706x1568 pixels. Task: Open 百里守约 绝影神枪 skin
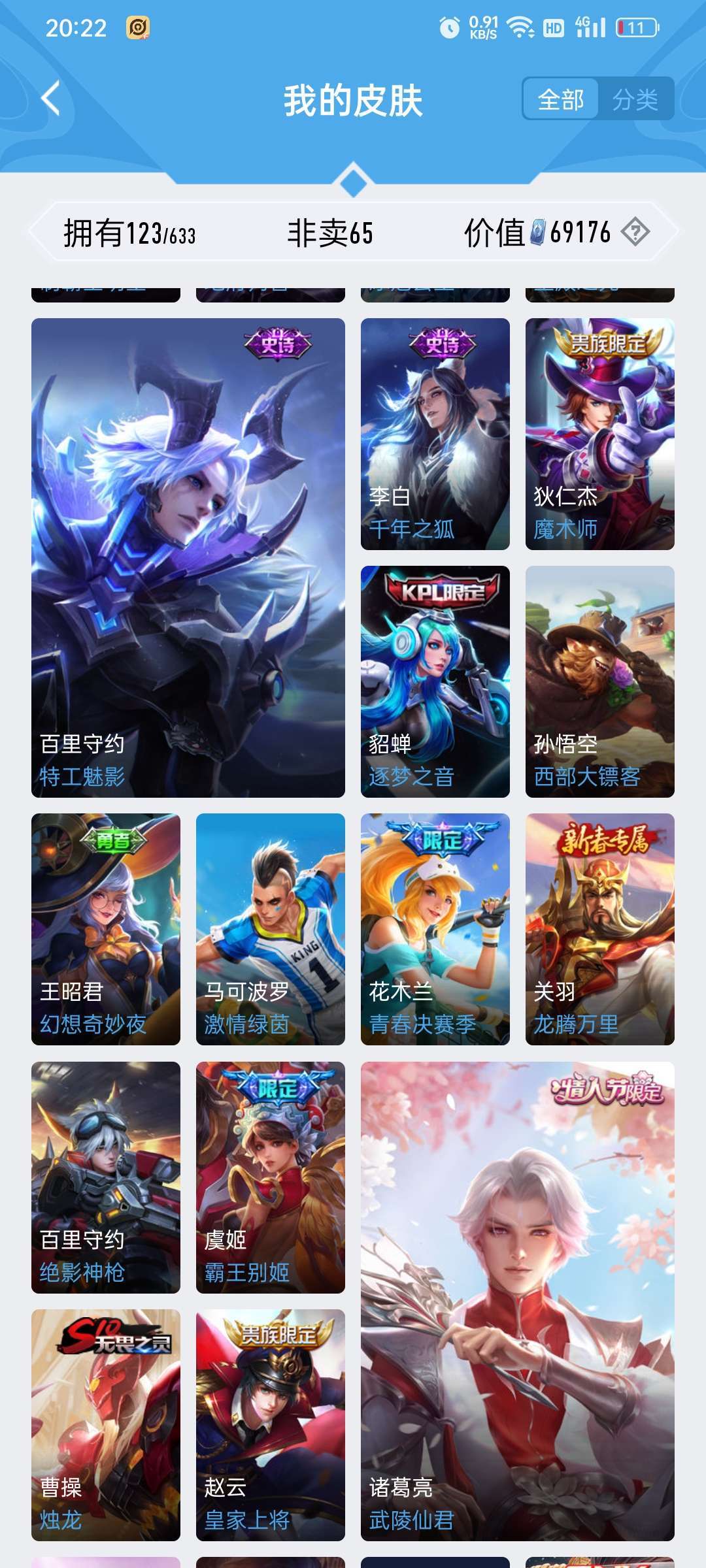(106, 1177)
